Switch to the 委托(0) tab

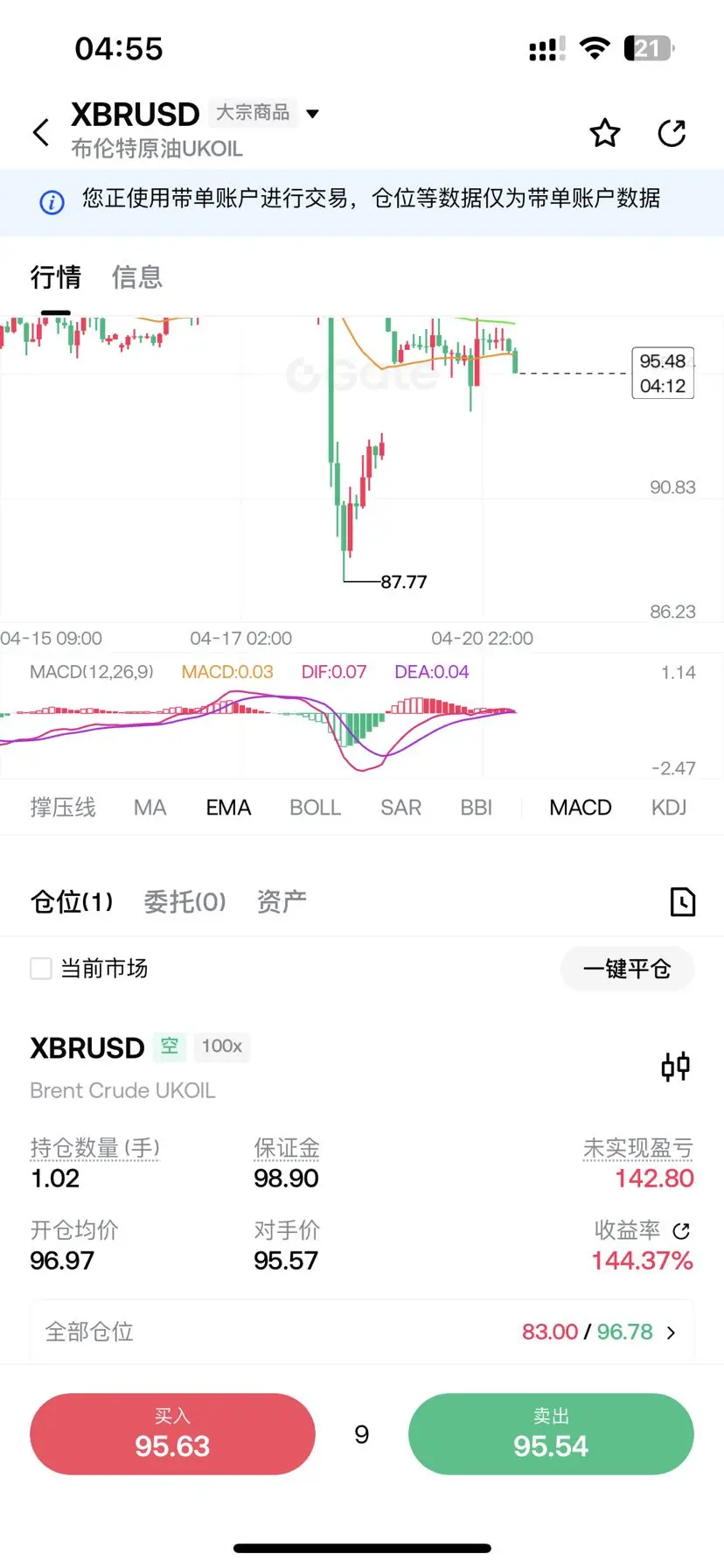[184, 901]
